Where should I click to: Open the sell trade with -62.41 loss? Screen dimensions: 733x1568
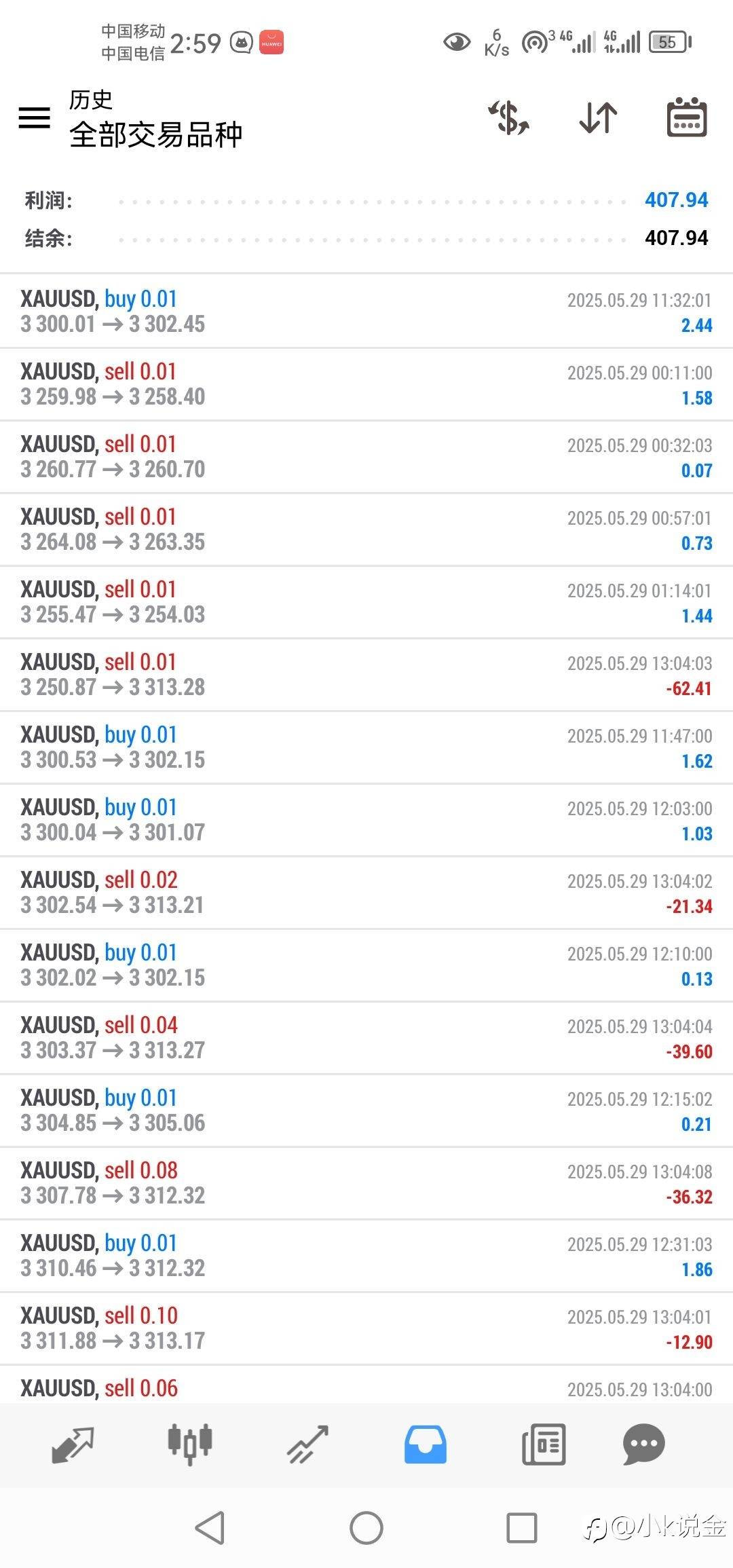366,675
